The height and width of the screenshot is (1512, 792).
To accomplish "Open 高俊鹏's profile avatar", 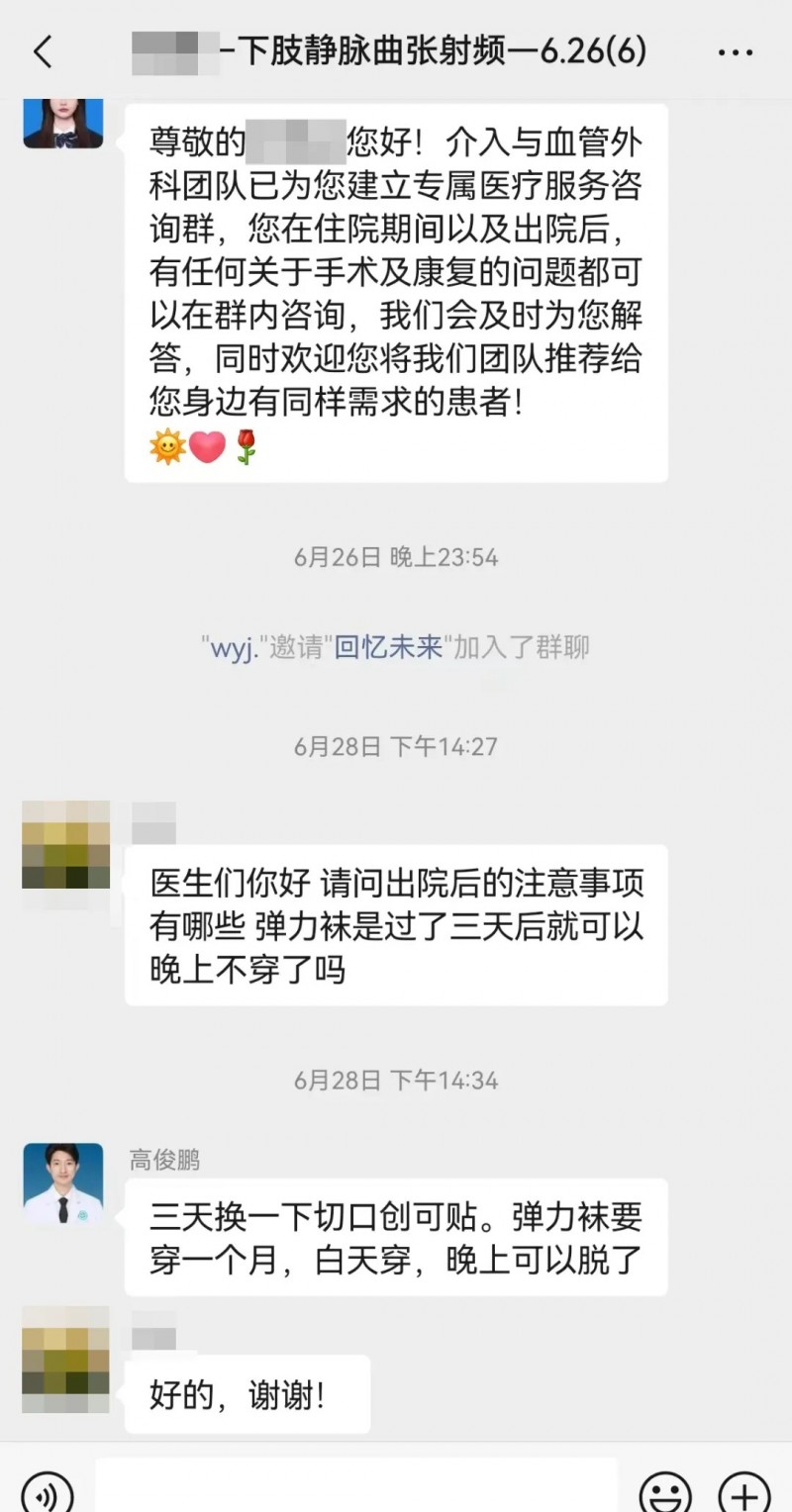I will pos(63,1182).
